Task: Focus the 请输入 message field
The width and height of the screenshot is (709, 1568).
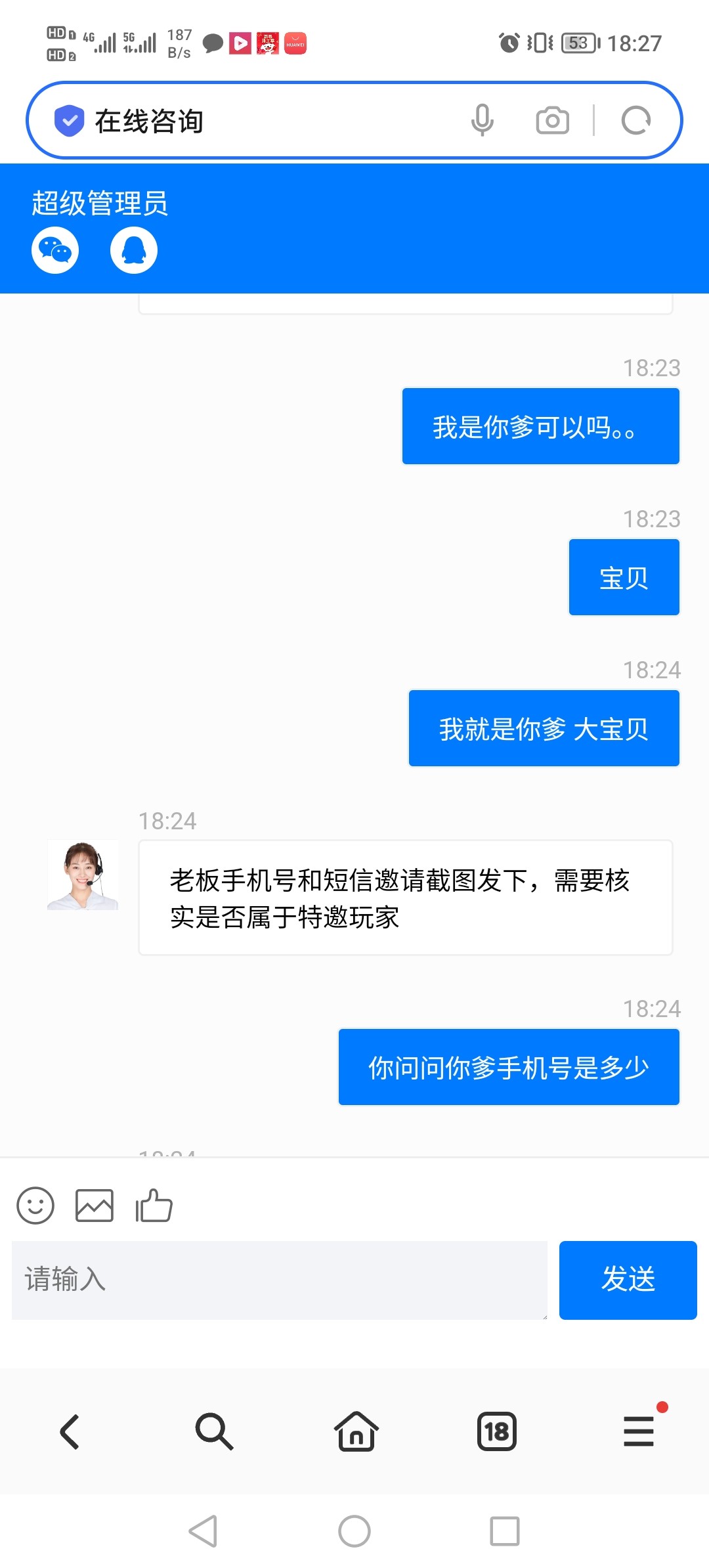Action: 279,1280
